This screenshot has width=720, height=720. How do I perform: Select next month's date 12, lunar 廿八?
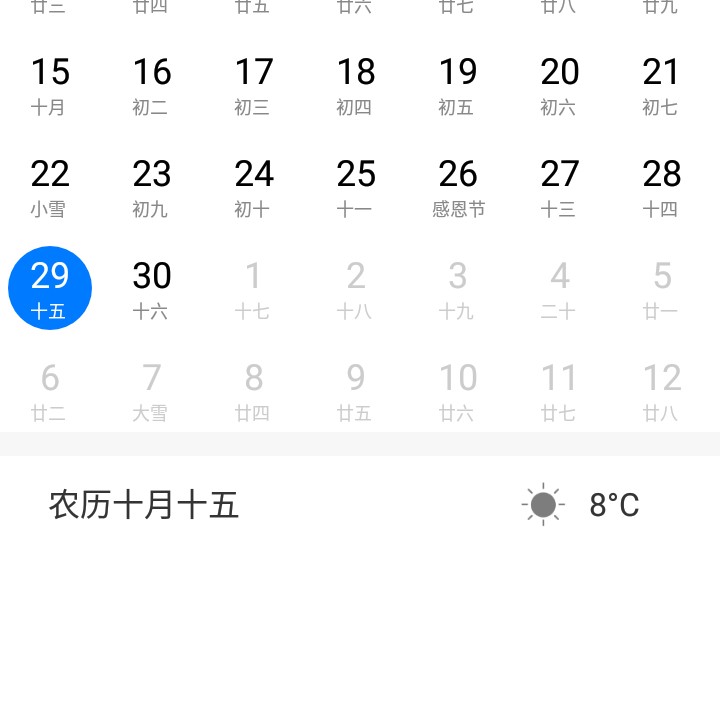click(x=661, y=391)
